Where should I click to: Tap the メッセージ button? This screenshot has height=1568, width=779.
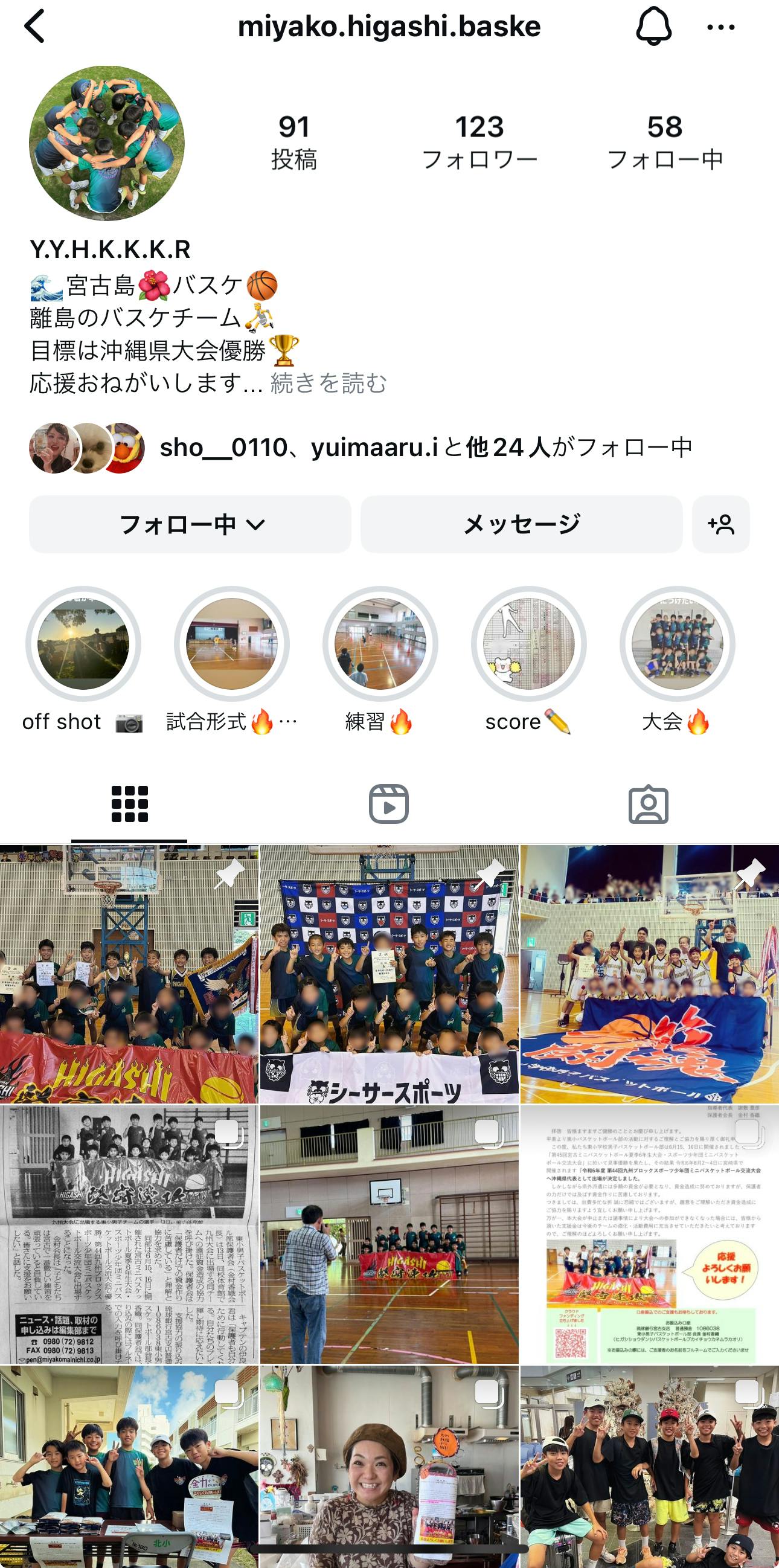(522, 524)
